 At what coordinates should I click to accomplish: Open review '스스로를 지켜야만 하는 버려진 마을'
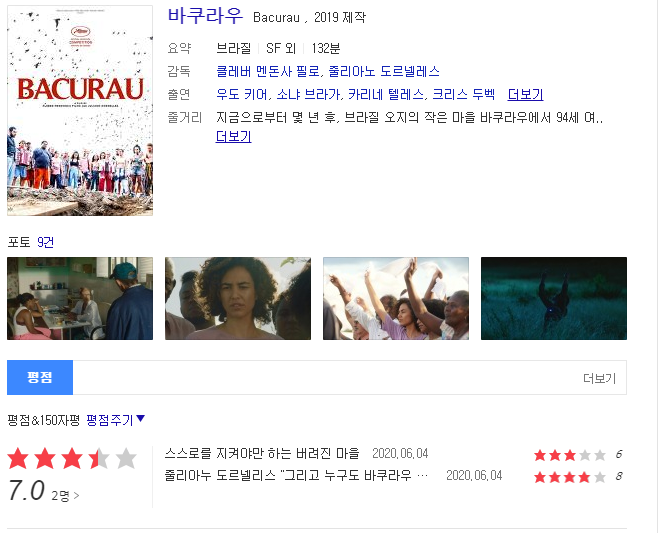262,454
